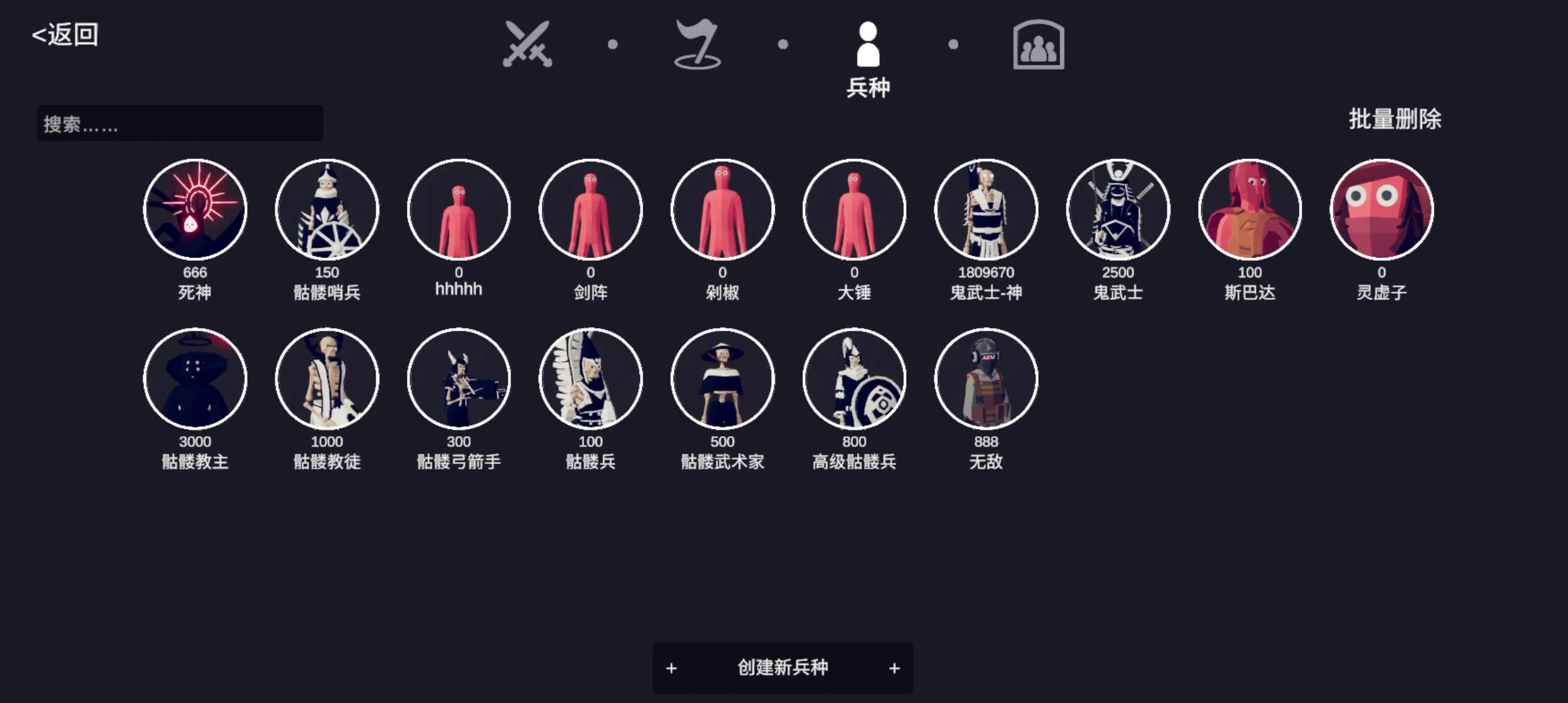Select the 灵虚子 unit

(x=1381, y=210)
